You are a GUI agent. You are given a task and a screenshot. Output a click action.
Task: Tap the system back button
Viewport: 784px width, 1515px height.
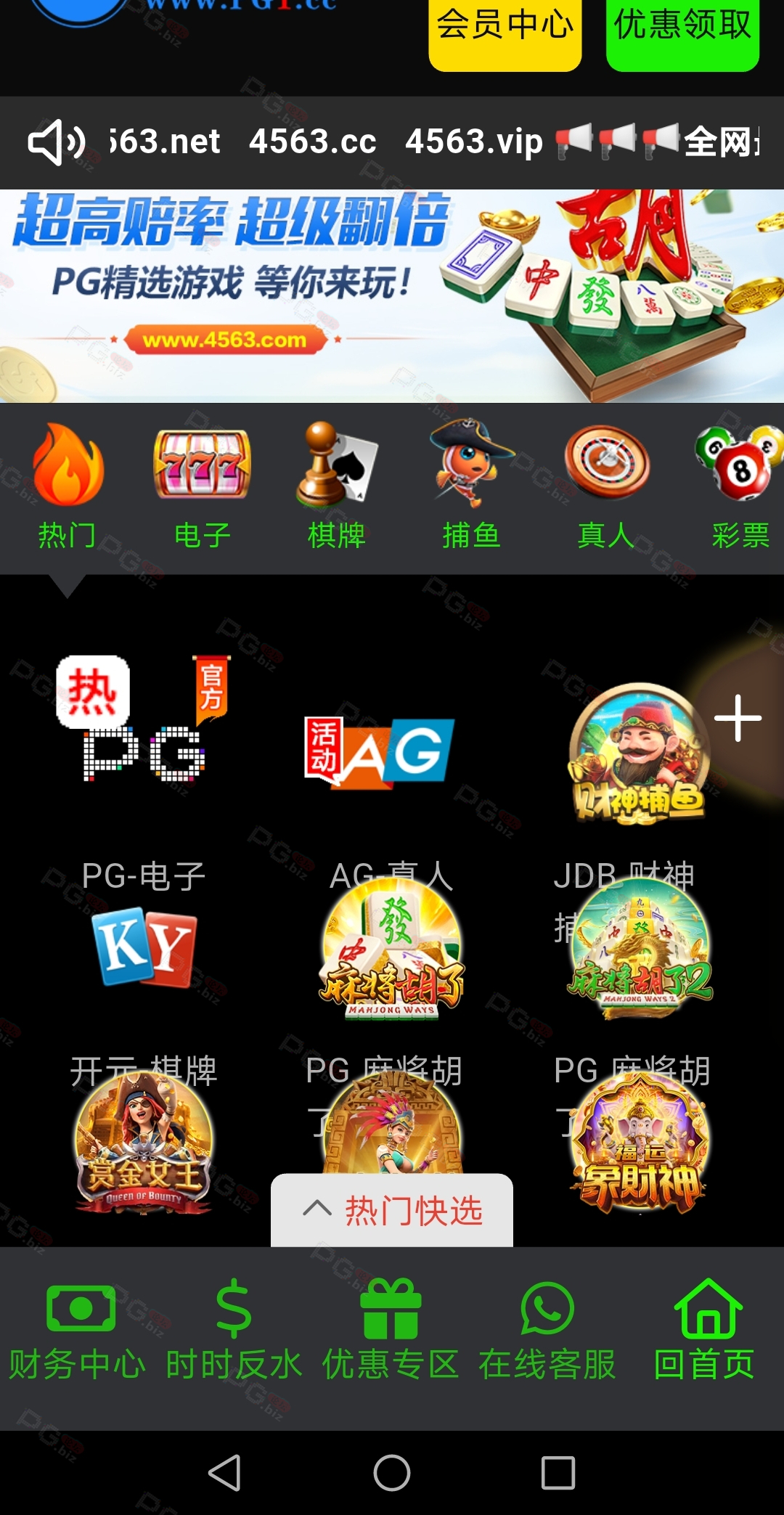(225, 1473)
